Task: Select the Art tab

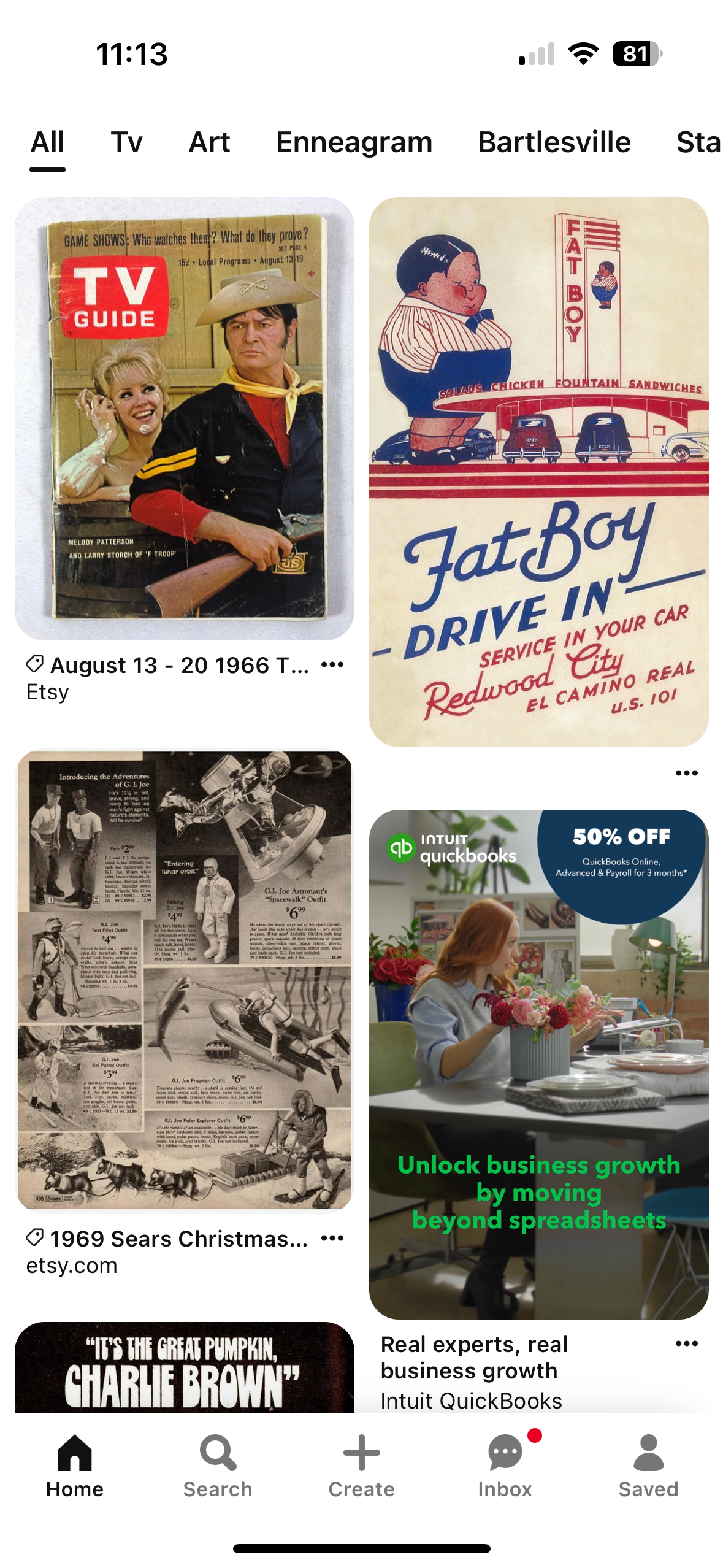Action: click(x=209, y=142)
